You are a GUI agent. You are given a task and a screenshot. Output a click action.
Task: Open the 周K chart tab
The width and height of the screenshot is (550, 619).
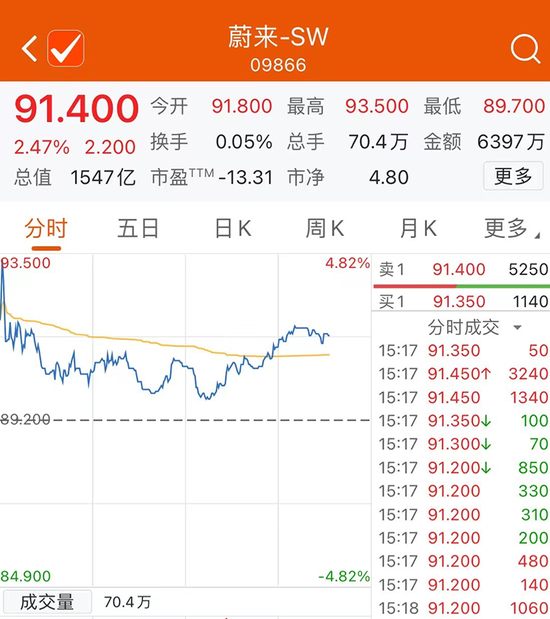pos(325,229)
